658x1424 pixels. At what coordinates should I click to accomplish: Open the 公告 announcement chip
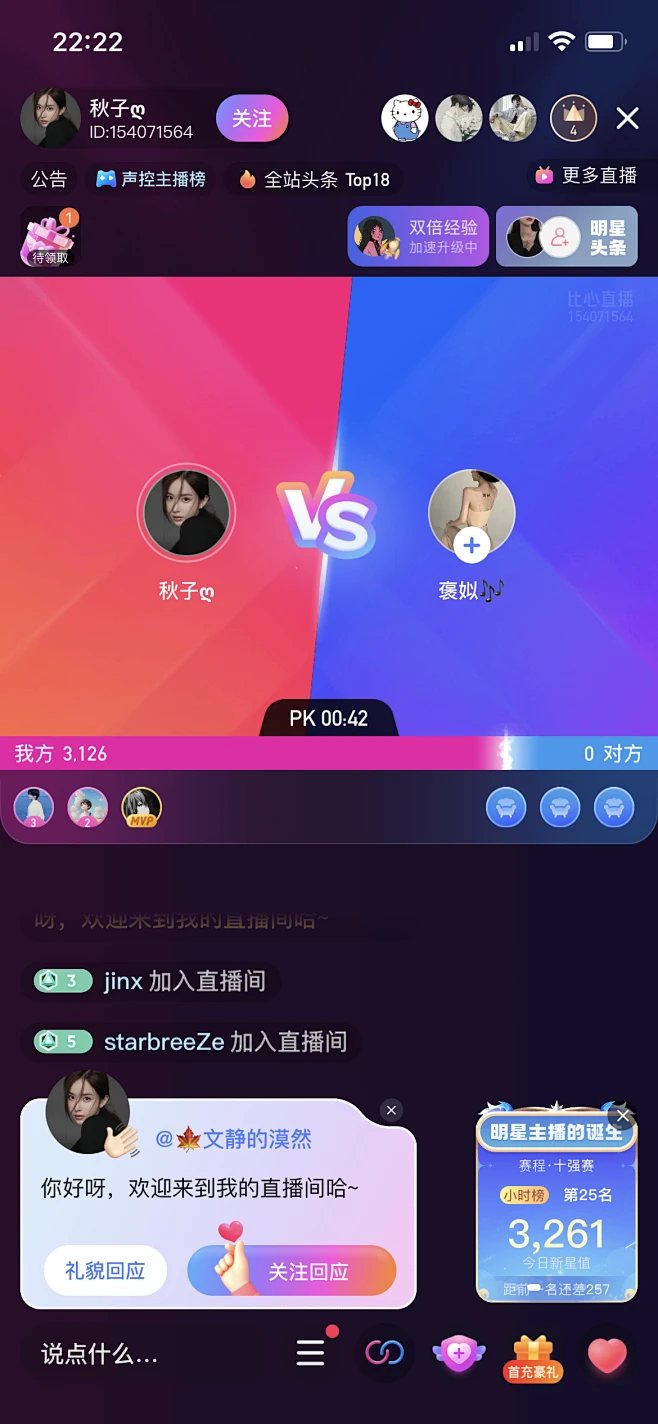tap(49, 179)
